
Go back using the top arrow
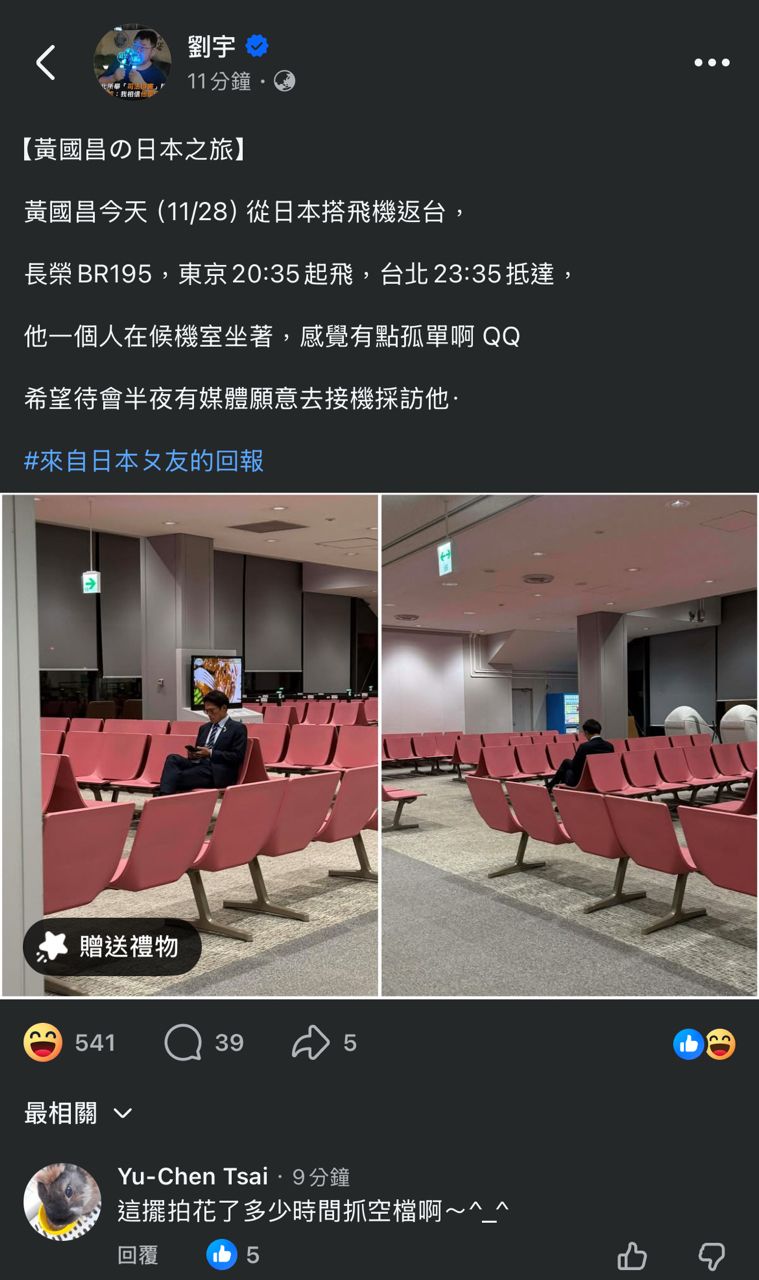coord(46,62)
